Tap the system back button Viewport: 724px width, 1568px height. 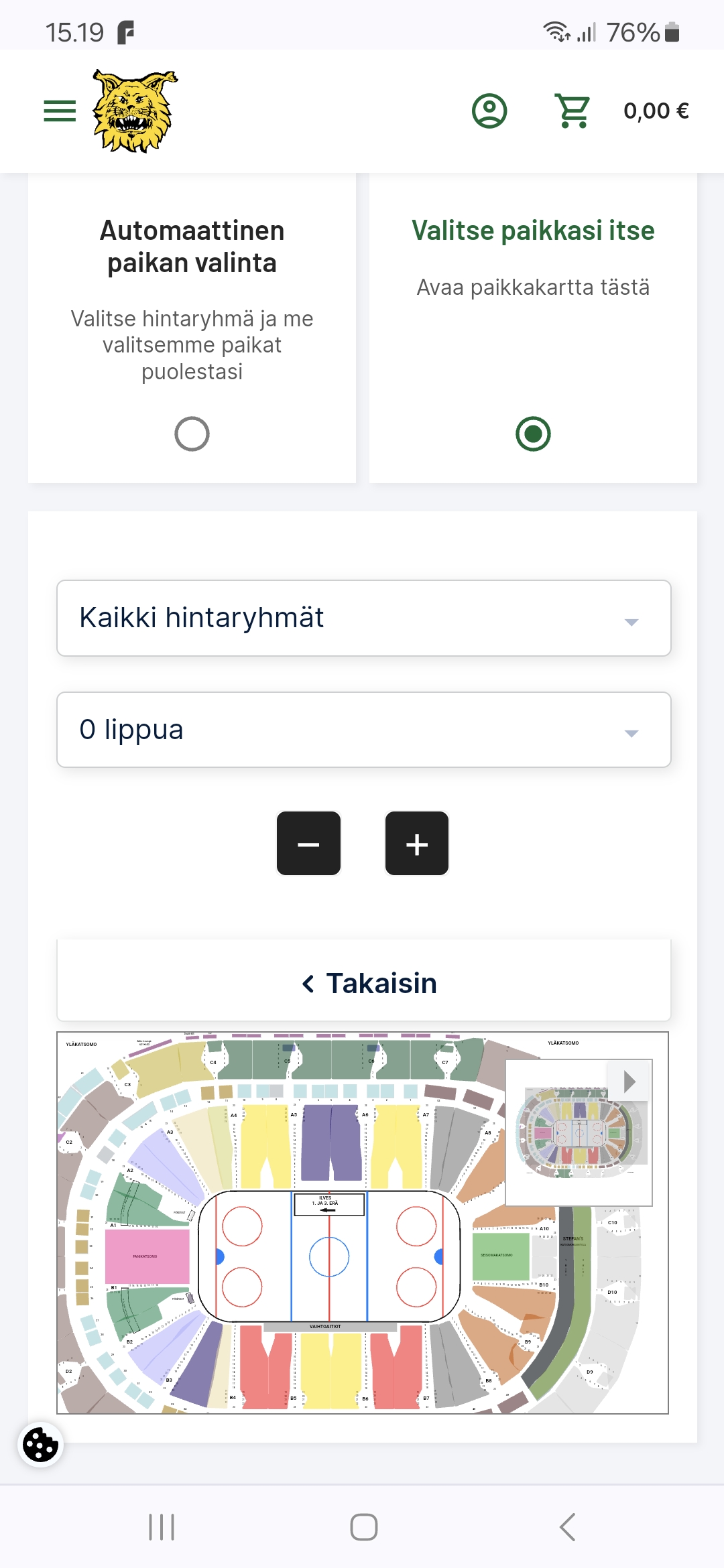coord(567,1527)
